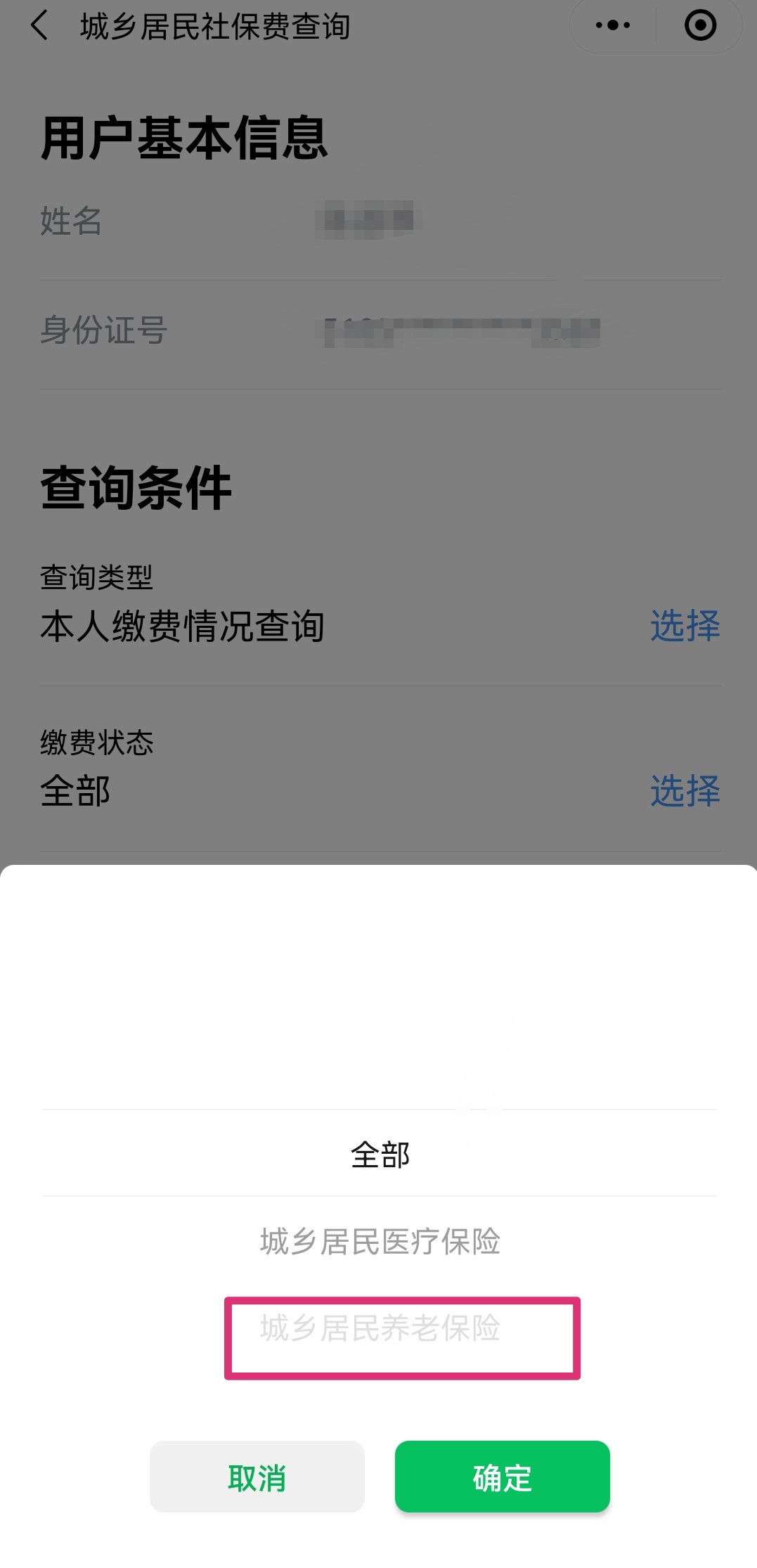Select 全部 in the picker
Viewport: 757px width, 1568px height.
click(380, 1155)
